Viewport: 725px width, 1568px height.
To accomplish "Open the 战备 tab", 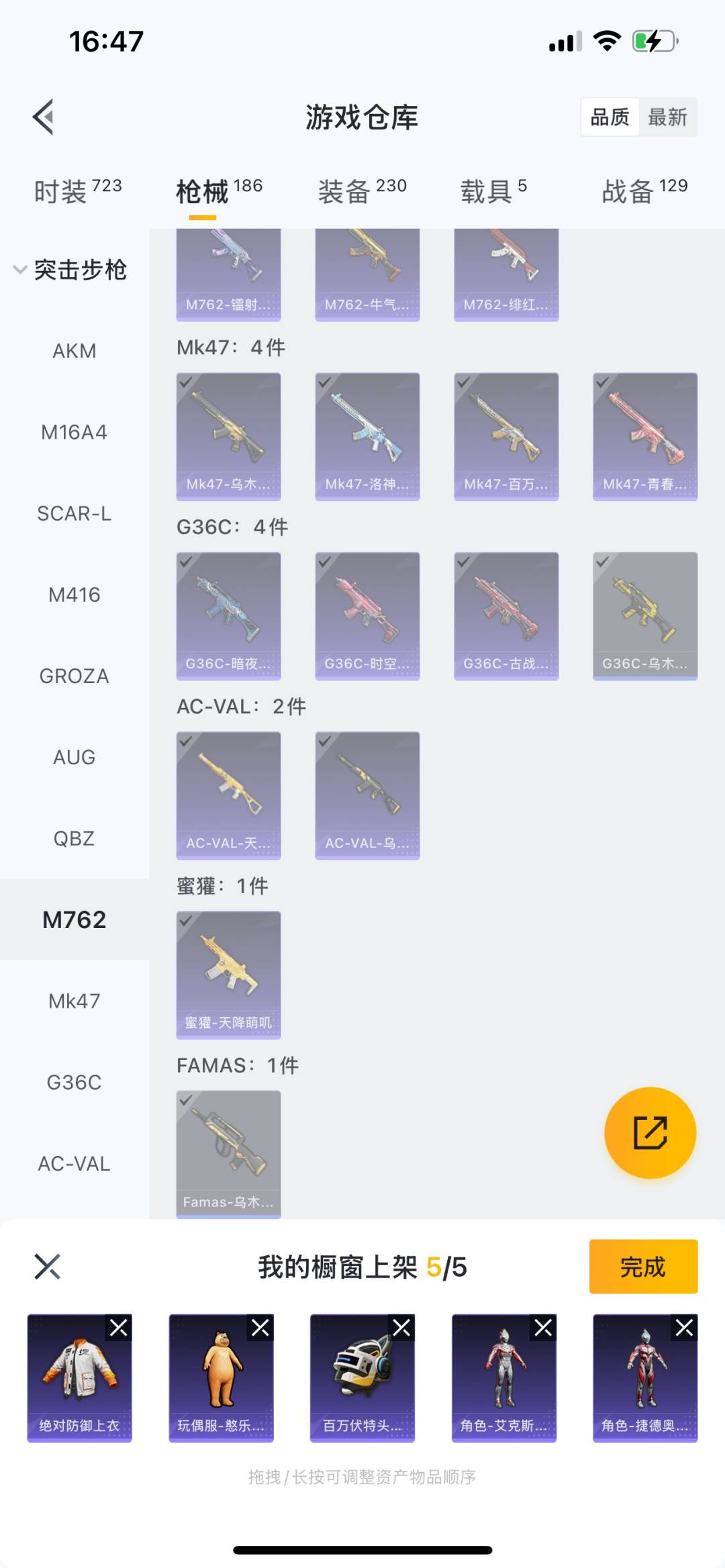I will pyautogui.click(x=644, y=191).
